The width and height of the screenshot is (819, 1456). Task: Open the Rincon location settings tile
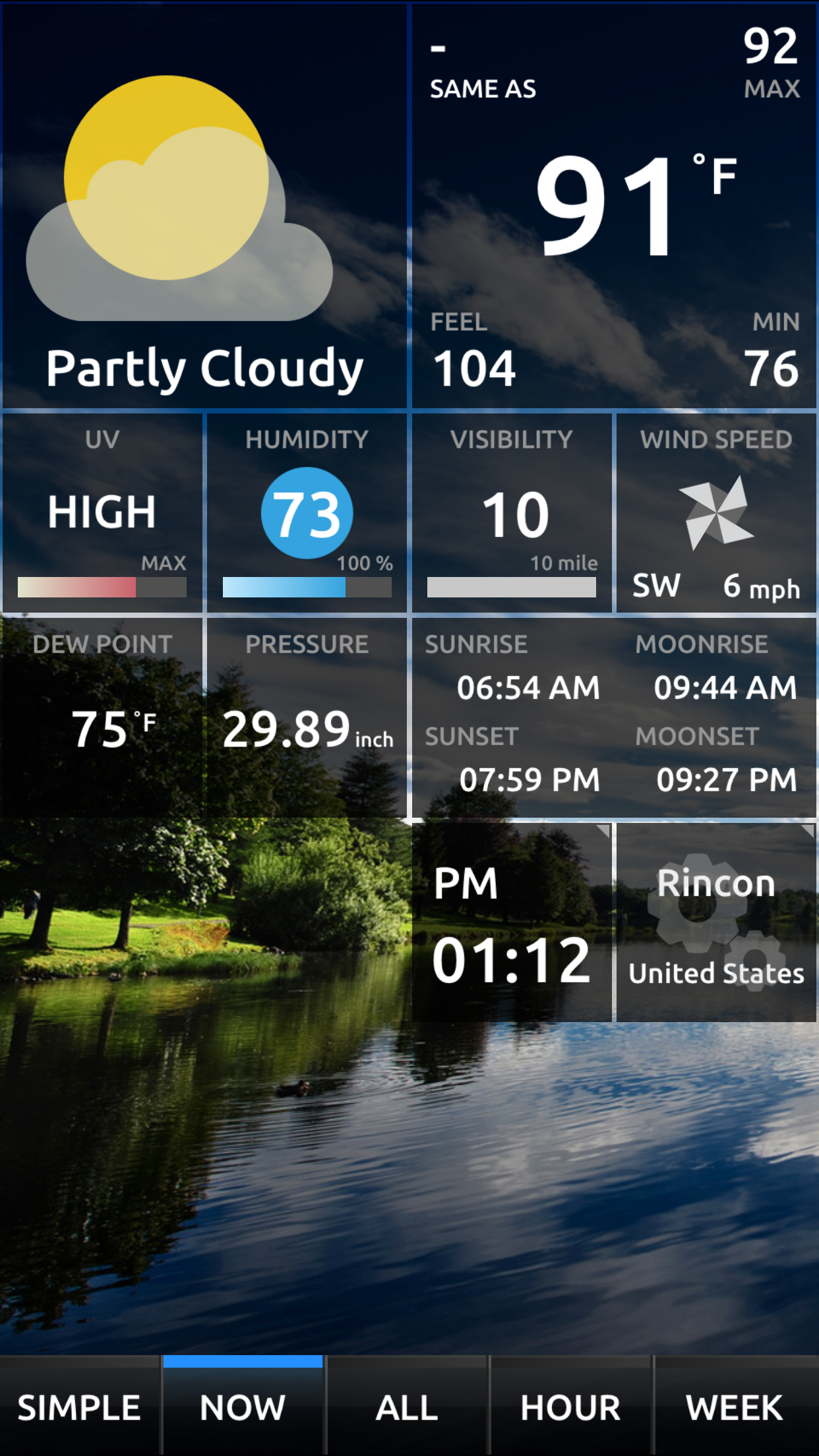click(x=716, y=923)
